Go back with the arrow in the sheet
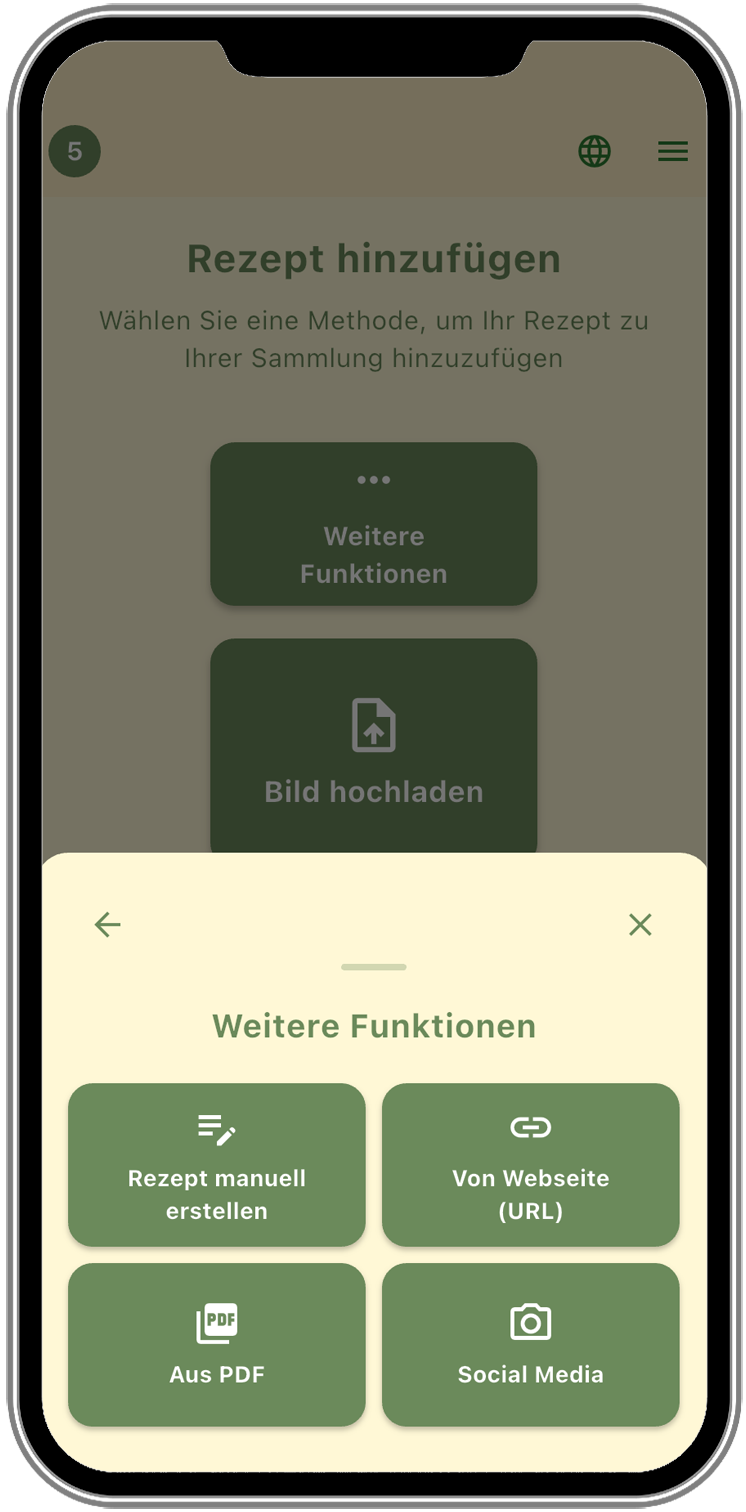This screenshot has height=1512, width=746. click(x=107, y=925)
